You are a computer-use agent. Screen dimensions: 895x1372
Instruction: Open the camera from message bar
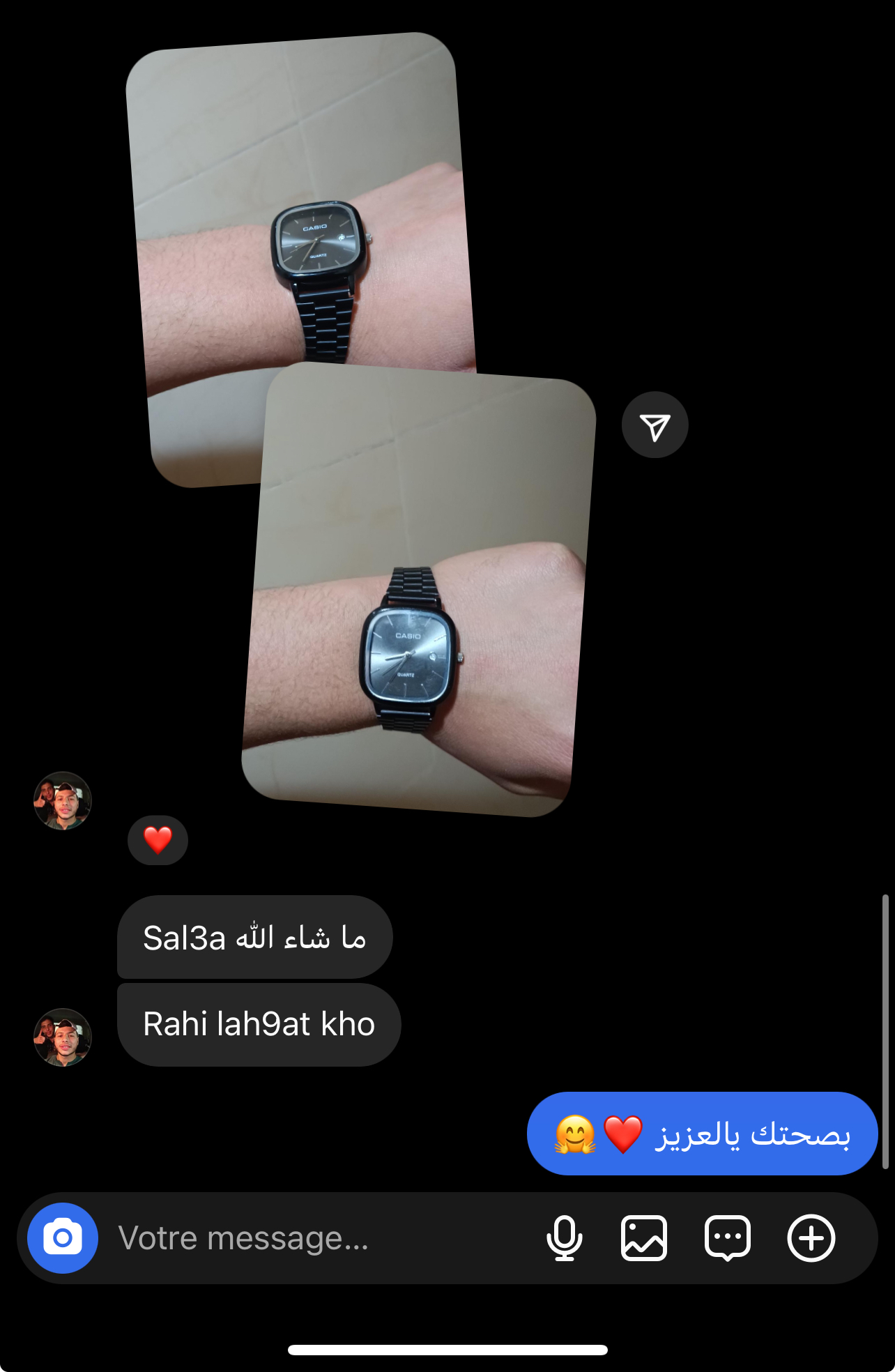[x=63, y=1238]
